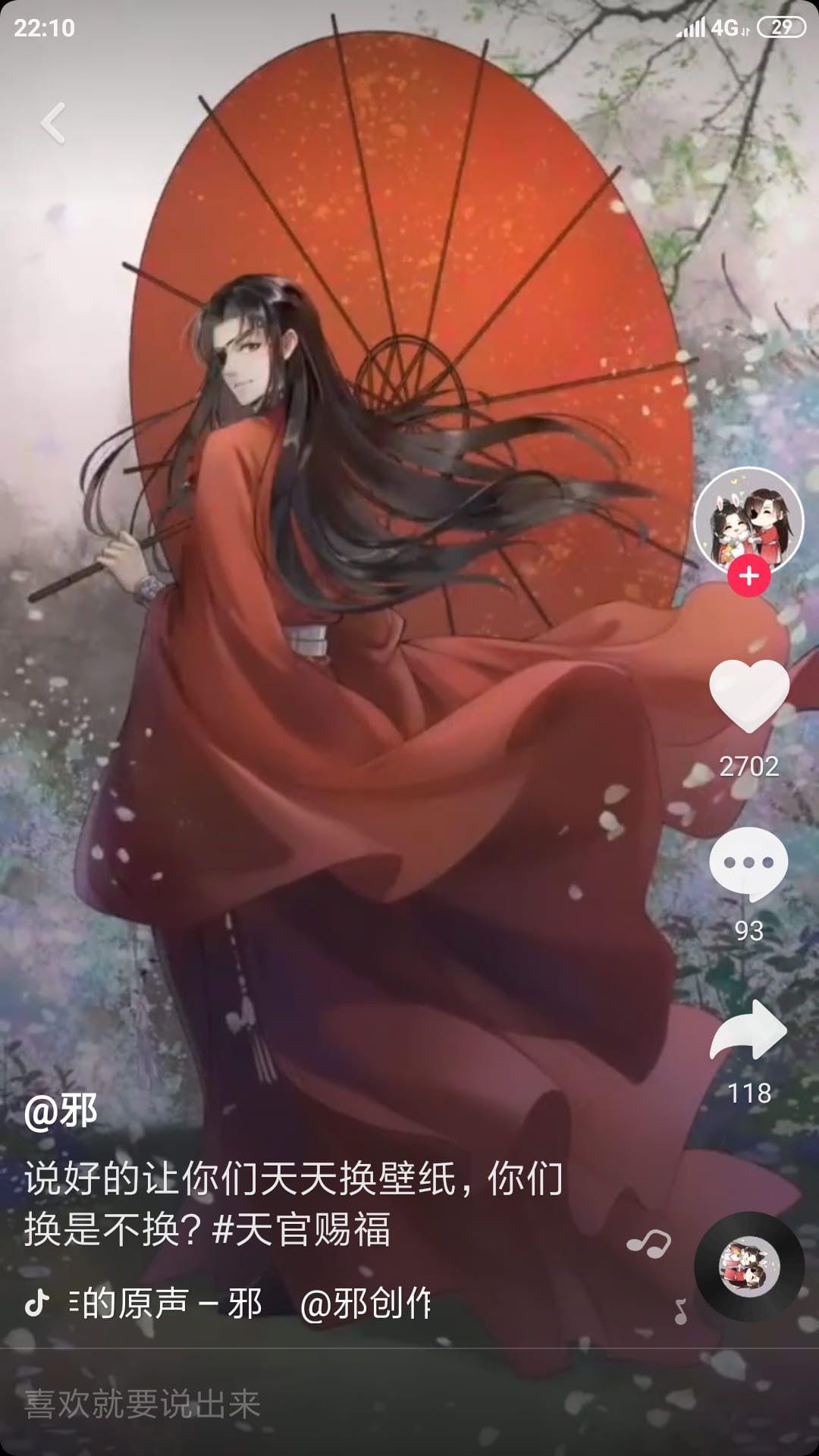Open the @邪 username
The height and width of the screenshot is (1456, 819).
(x=61, y=1112)
